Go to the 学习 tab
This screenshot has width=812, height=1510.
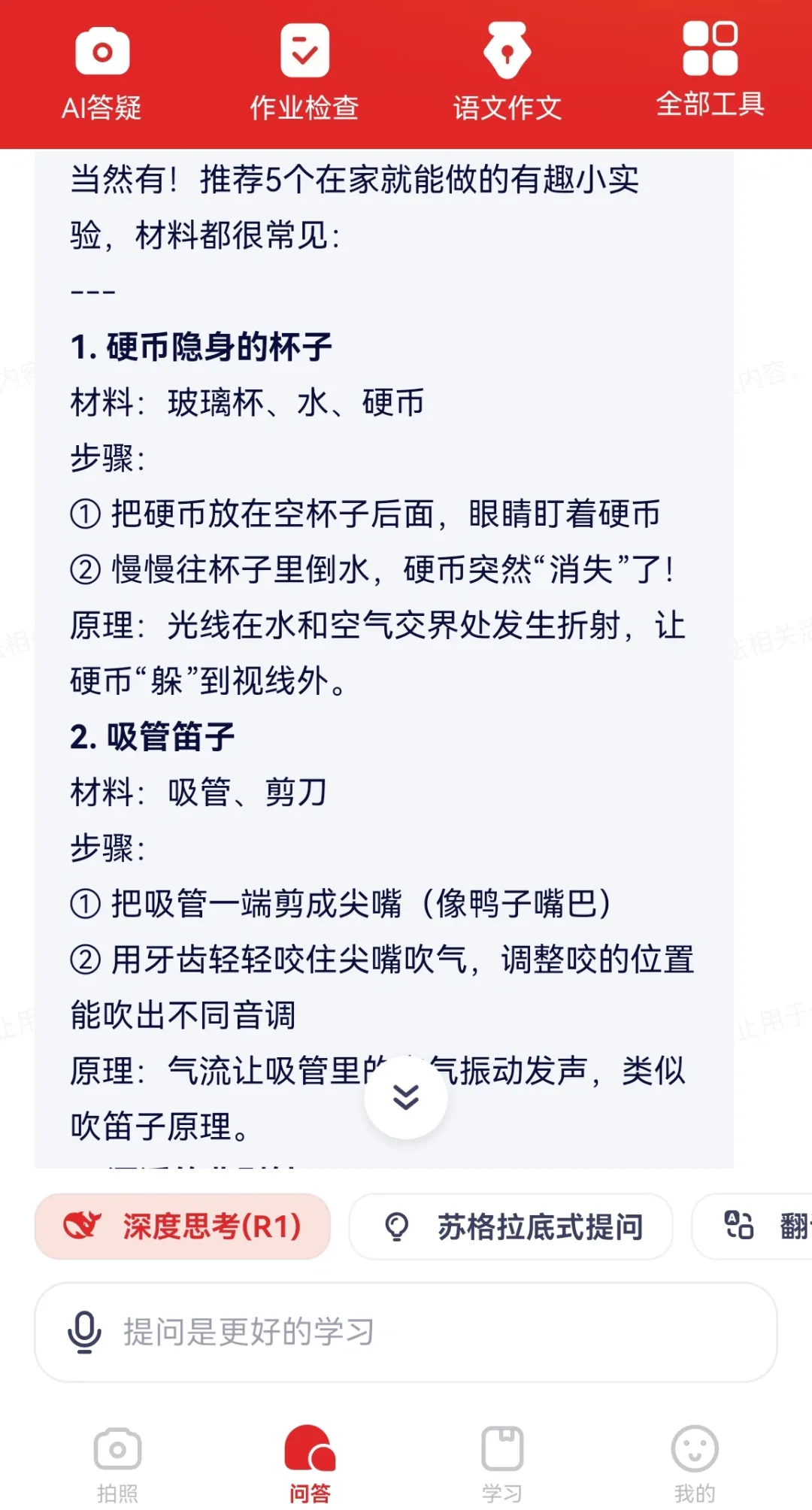pyautogui.click(x=502, y=1463)
